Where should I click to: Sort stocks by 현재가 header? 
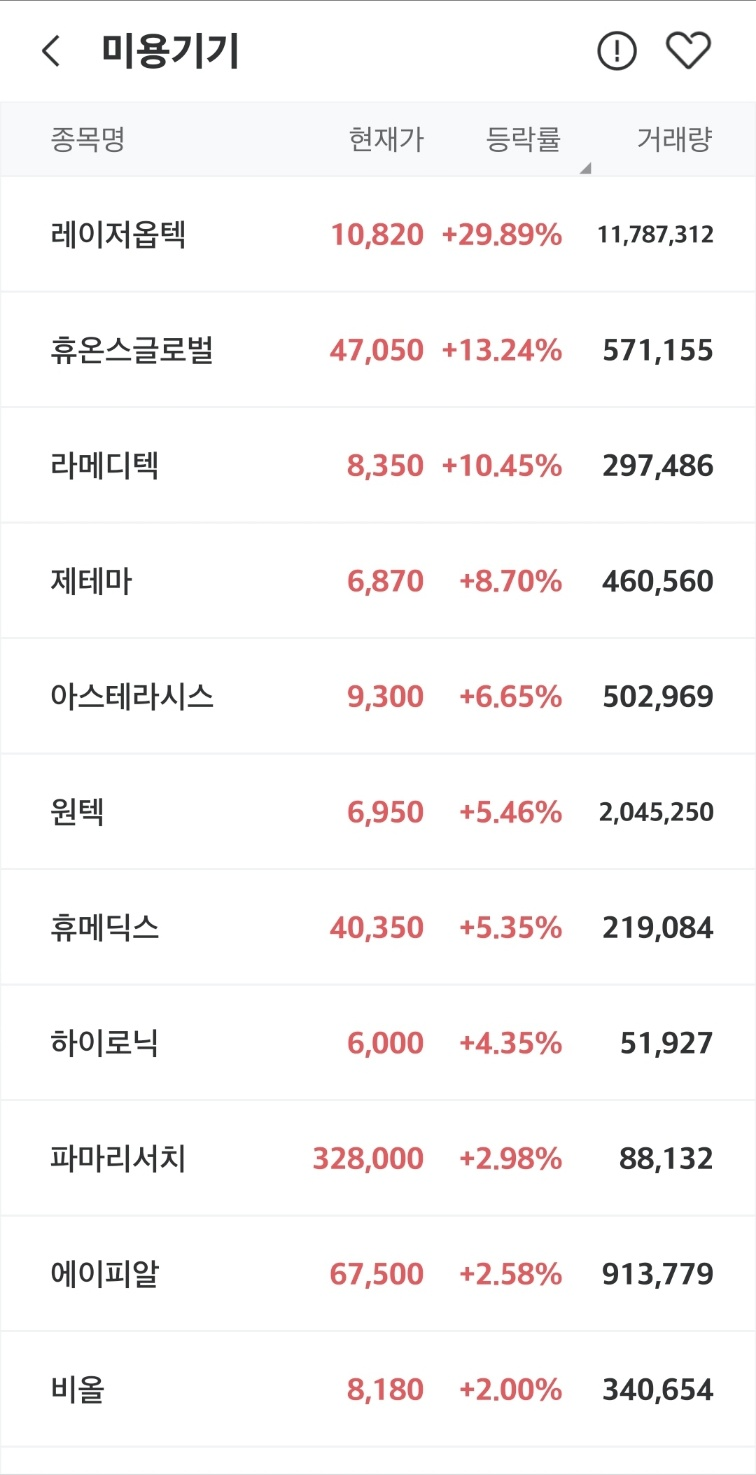[386, 139]
